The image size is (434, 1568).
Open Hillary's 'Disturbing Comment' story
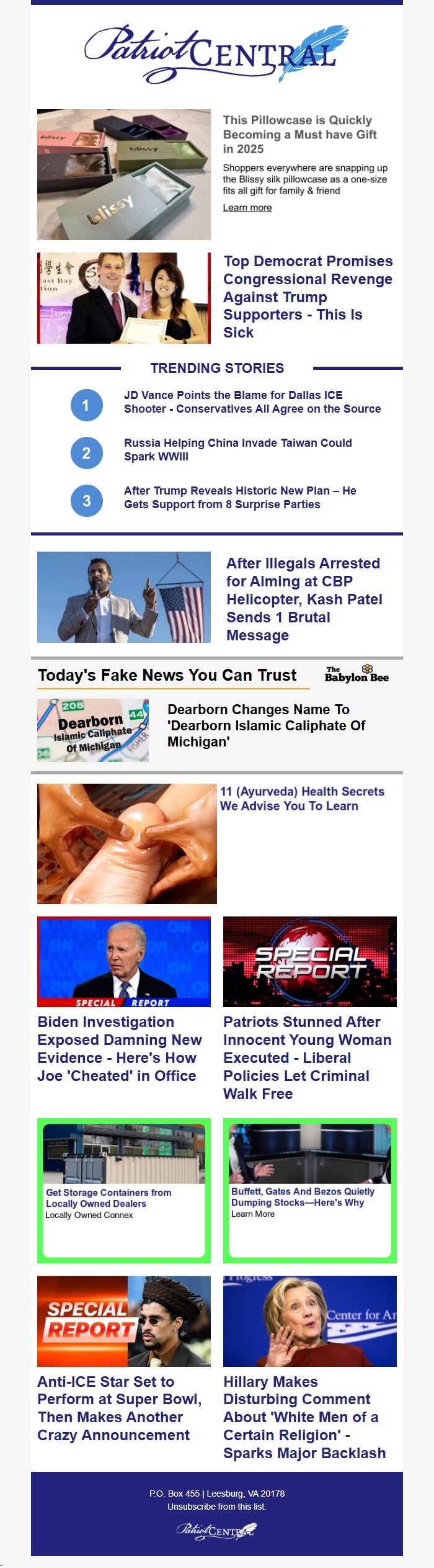(304, 1417)
